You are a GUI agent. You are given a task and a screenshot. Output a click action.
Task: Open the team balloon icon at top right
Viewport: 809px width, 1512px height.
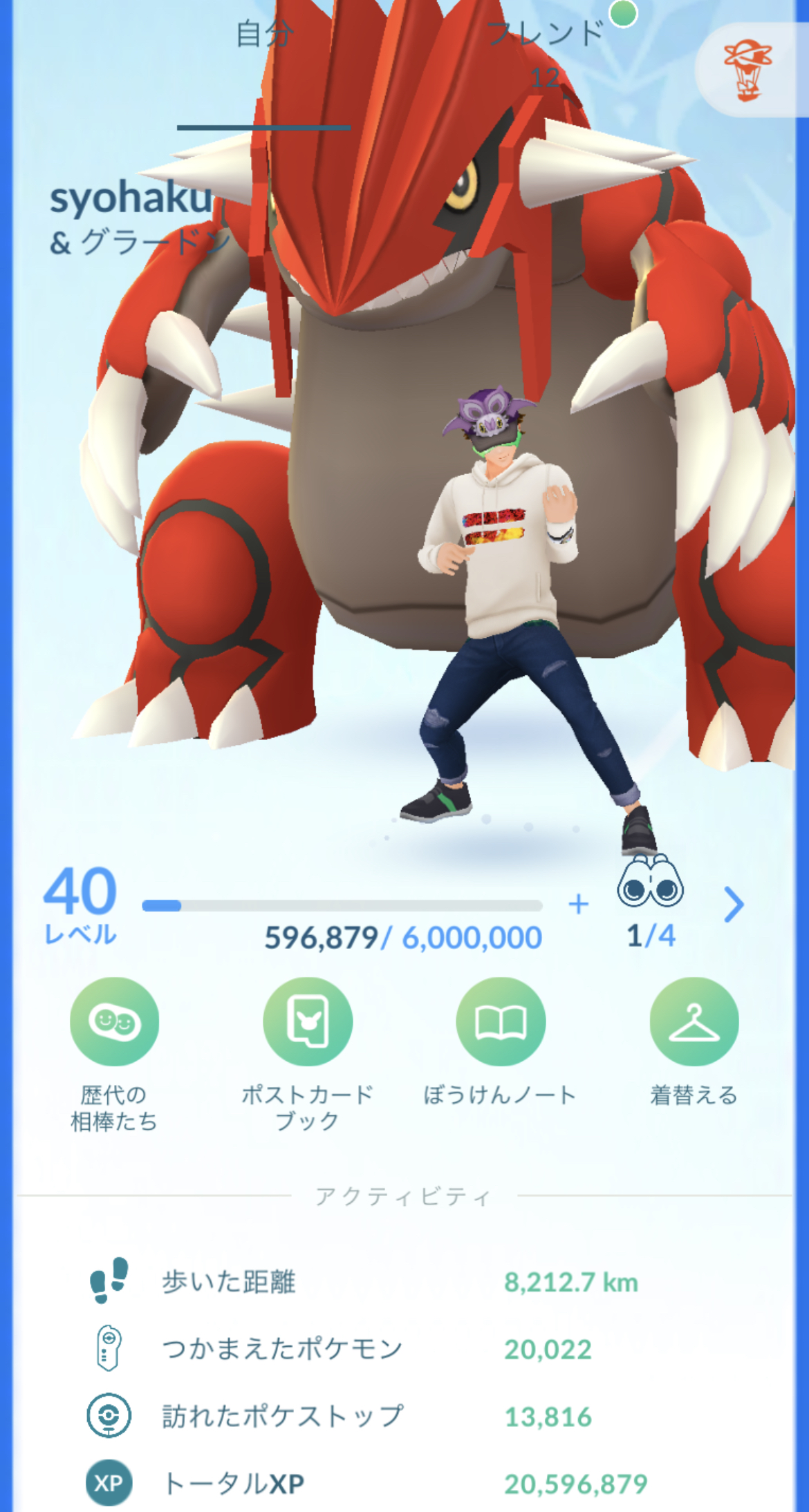tap(748, 70)
